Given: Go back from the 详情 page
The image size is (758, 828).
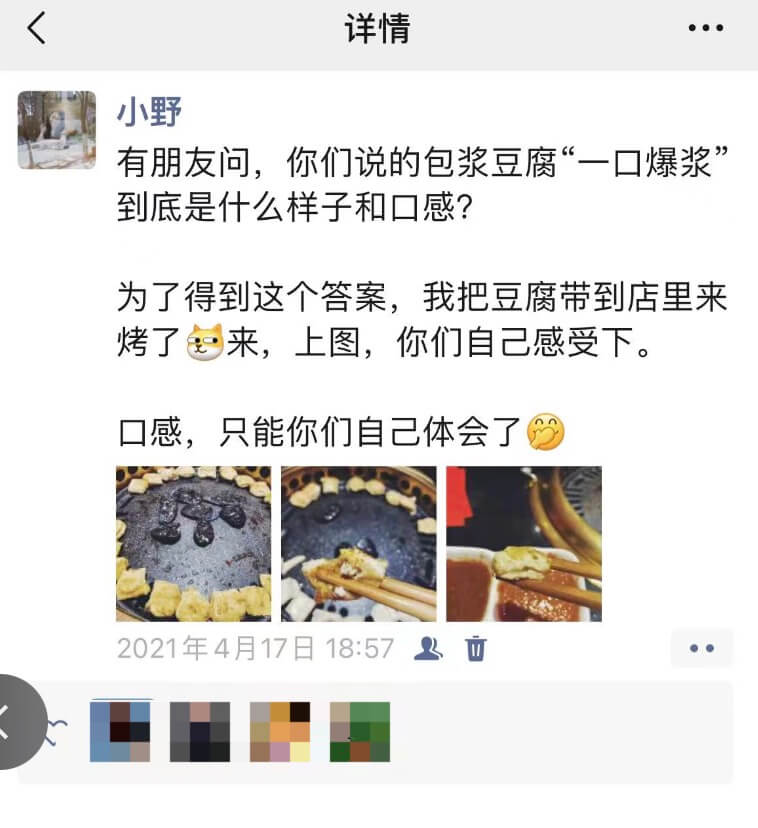Looking at the screenshot, I should click(x=36, y=29).
